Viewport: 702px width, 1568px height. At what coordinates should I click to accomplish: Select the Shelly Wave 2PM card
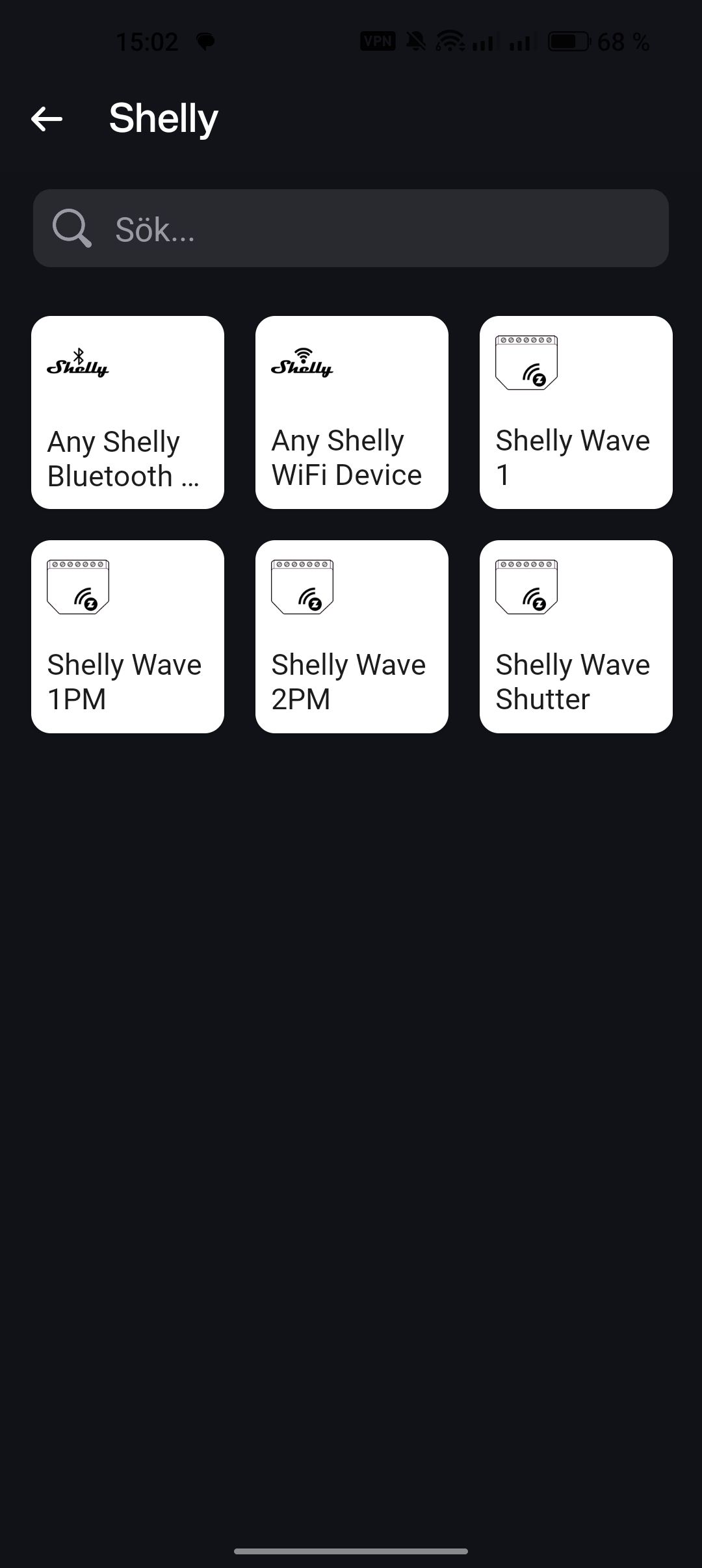pos(352,636)
